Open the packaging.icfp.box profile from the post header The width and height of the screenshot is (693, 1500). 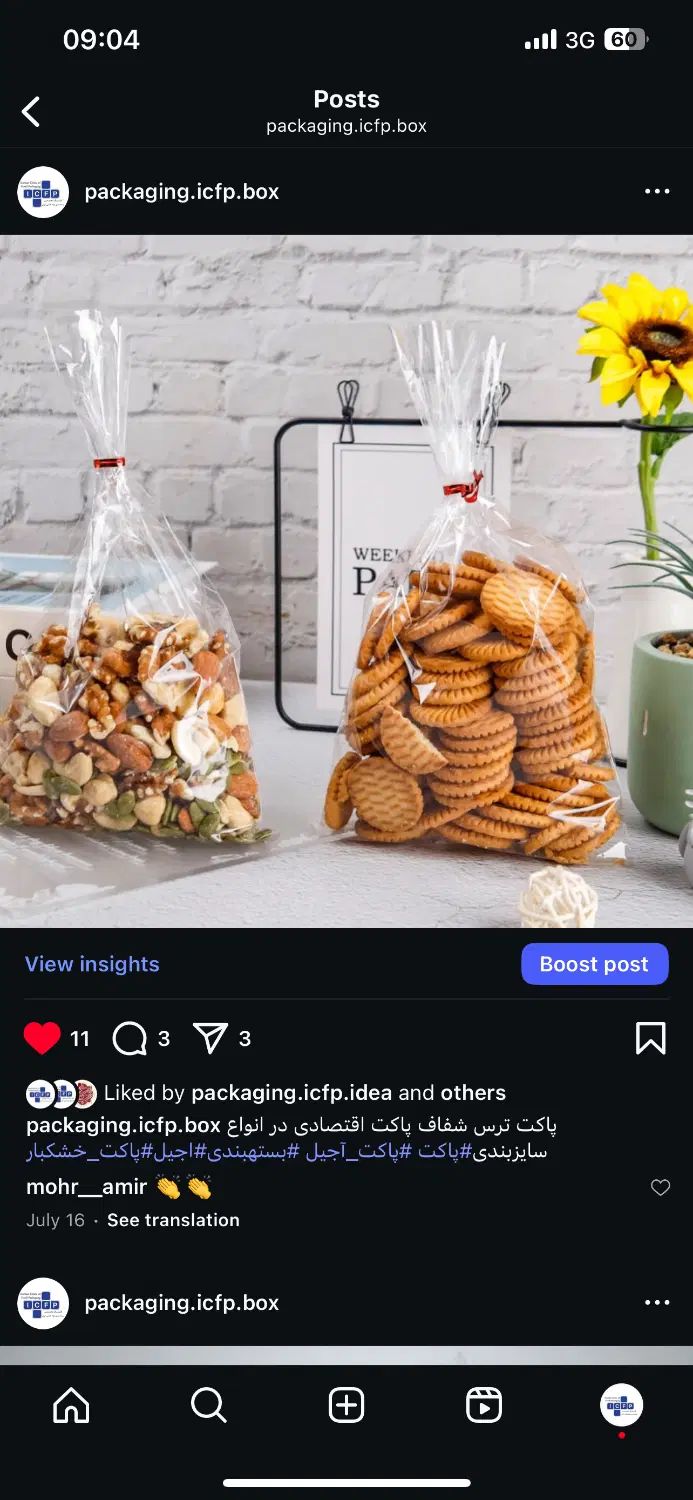181,192
